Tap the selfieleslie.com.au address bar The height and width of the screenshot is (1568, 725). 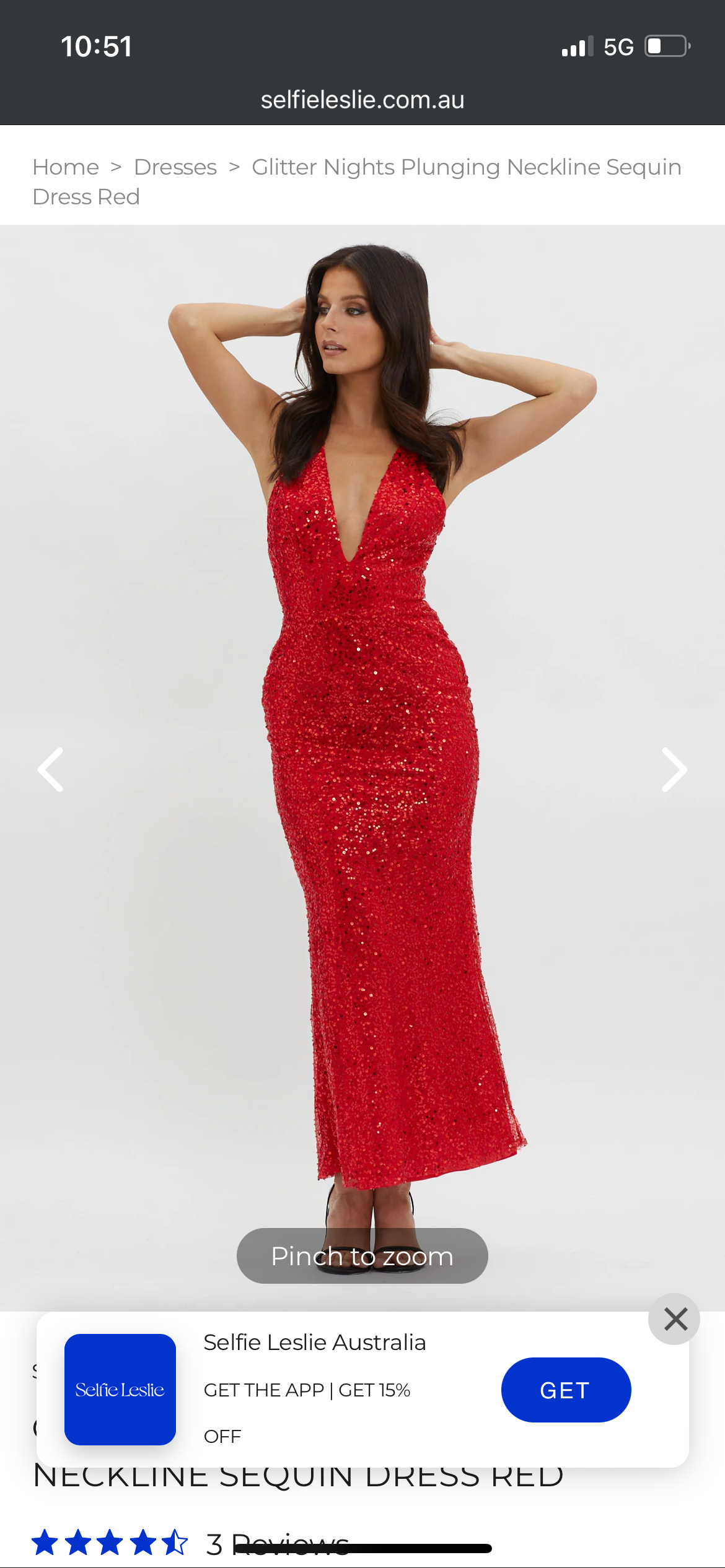[362, 100]
